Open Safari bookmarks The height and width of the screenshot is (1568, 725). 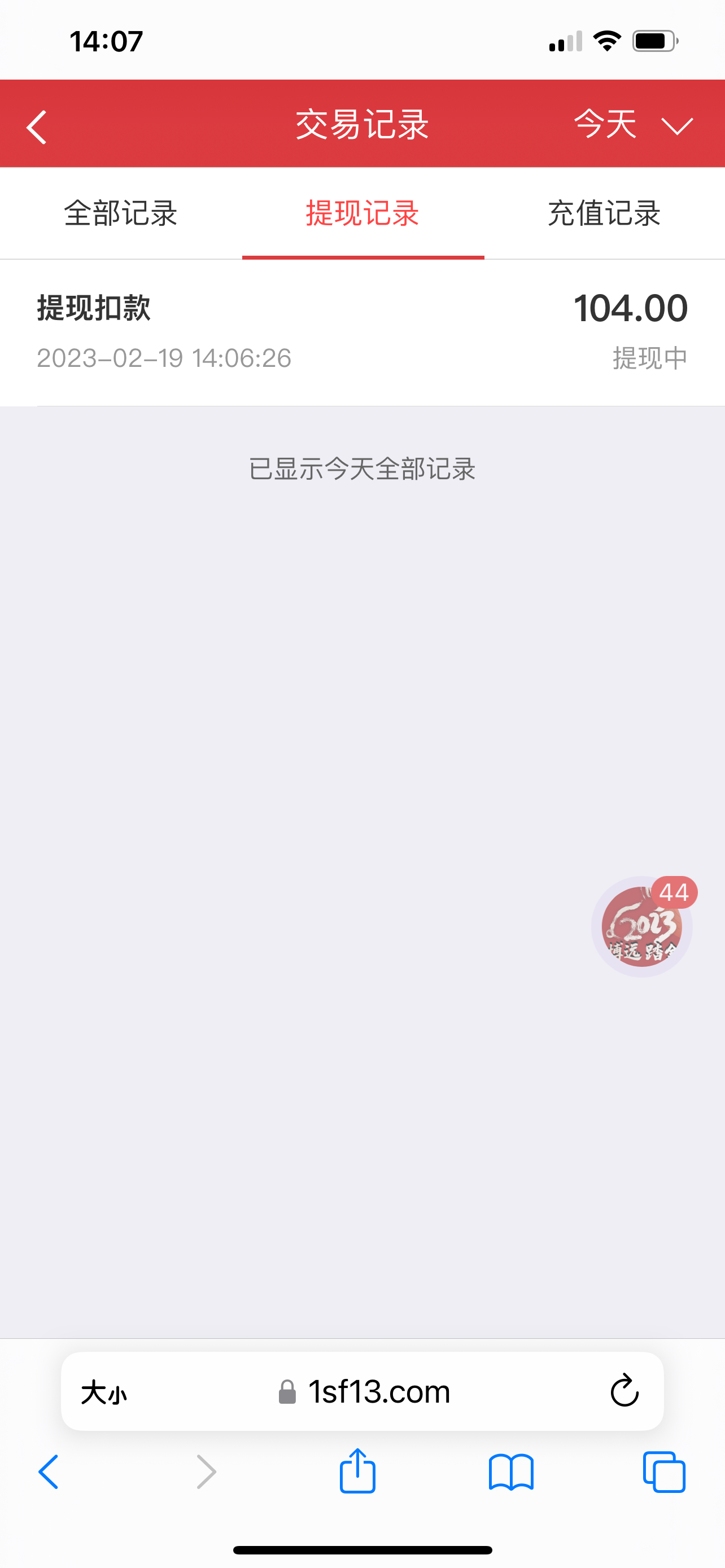(511, 1473)
